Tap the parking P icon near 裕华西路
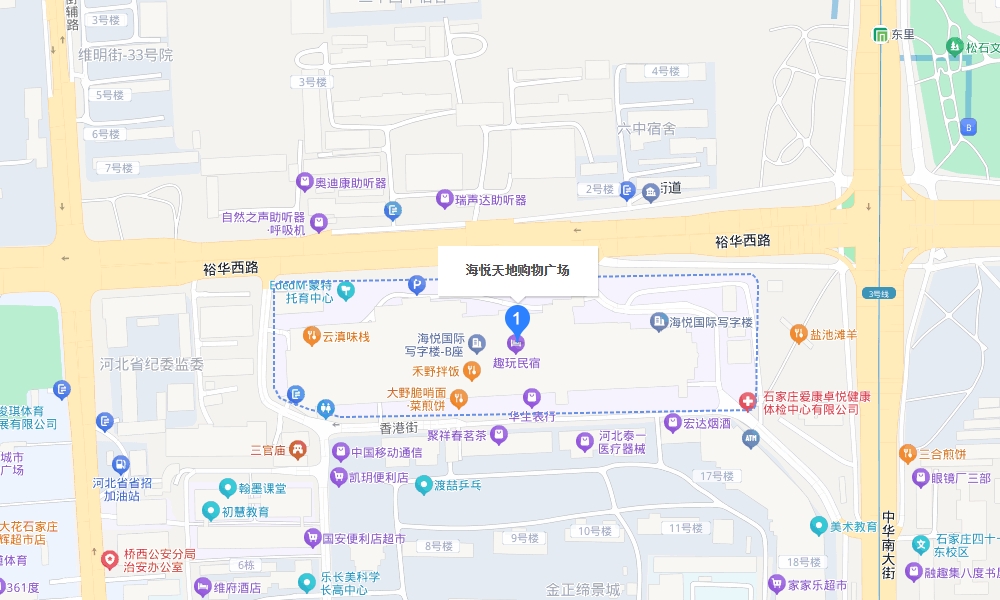 418,286
